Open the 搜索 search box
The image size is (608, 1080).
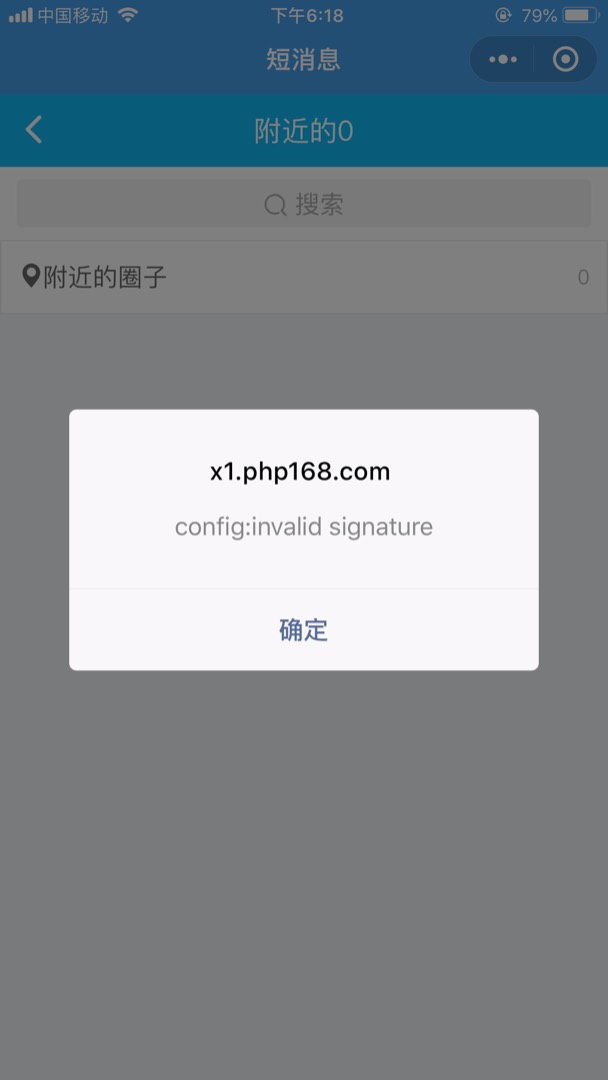coord(304,205)
